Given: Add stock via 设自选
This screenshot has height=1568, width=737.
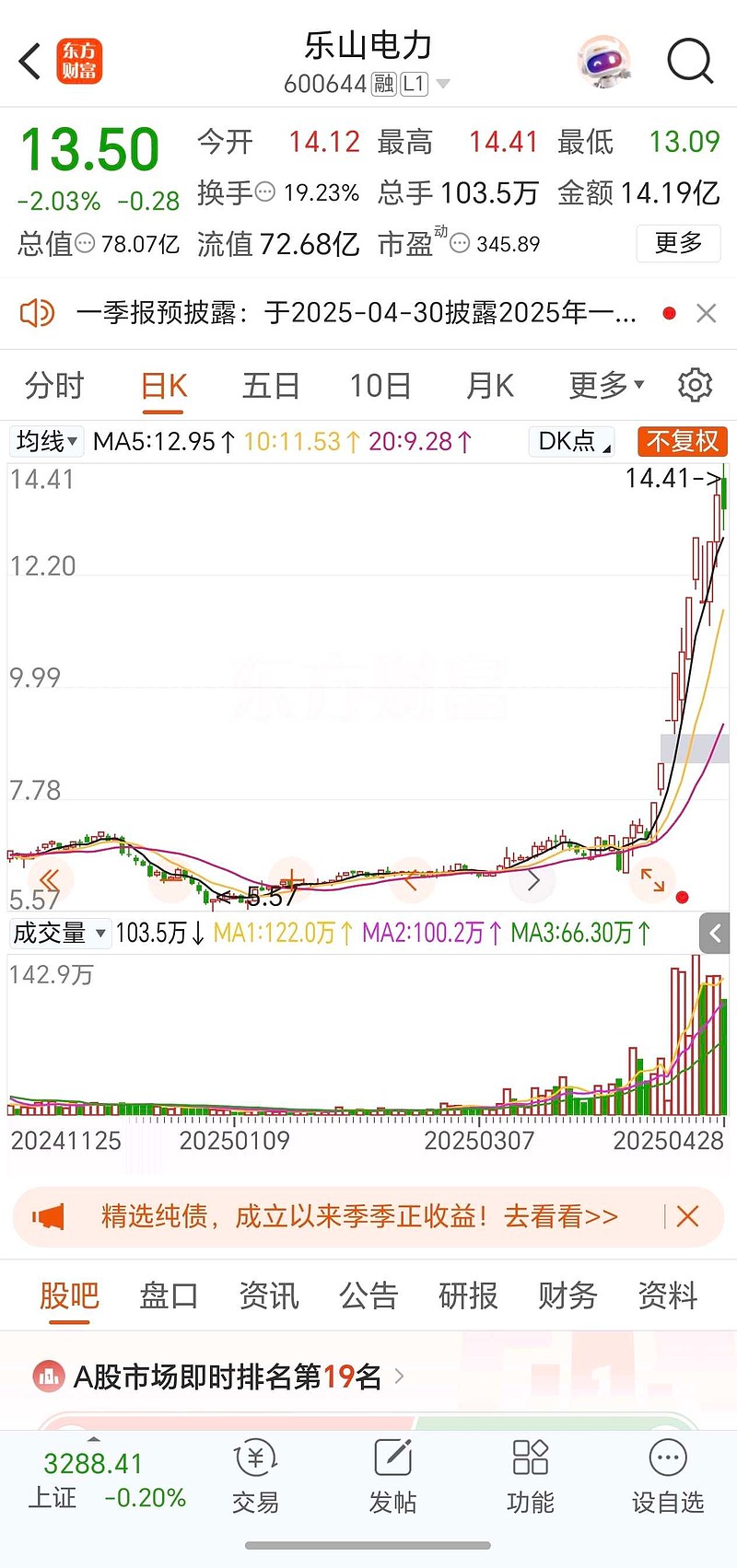Looking at the screenshot, I should (667, 1477).
